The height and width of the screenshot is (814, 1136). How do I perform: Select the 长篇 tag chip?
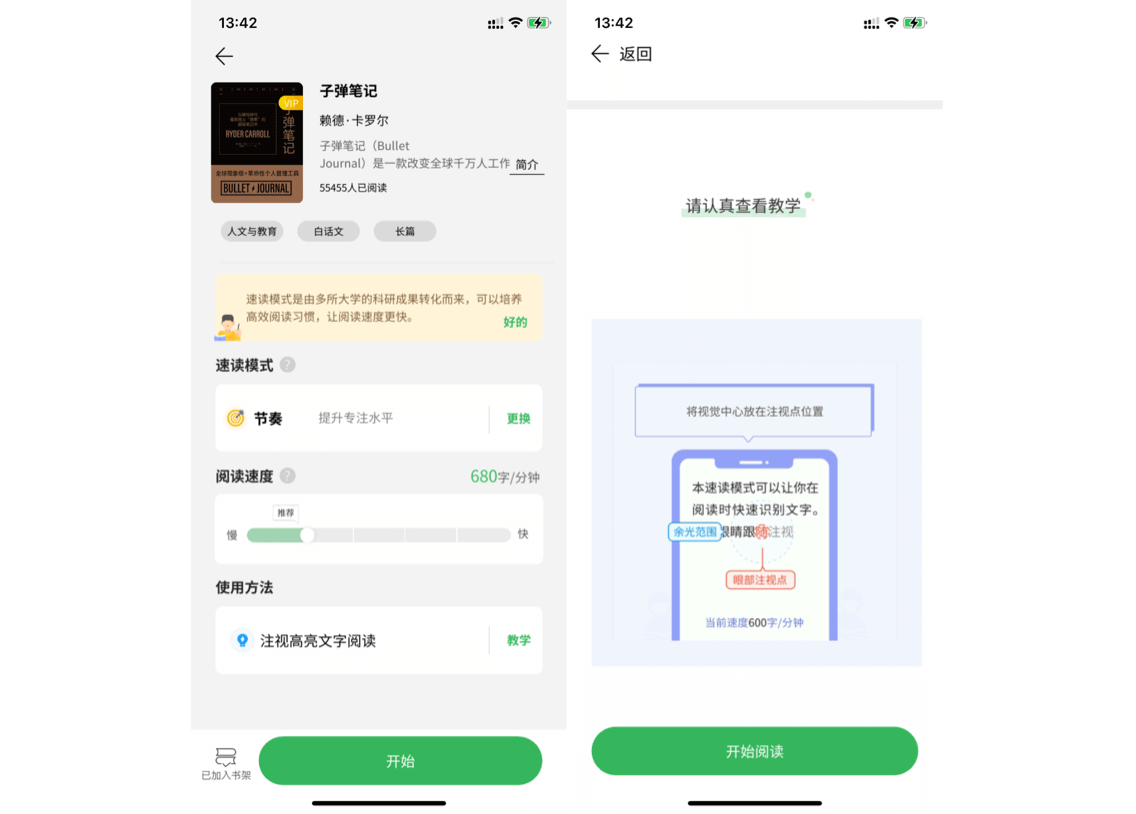404,231
